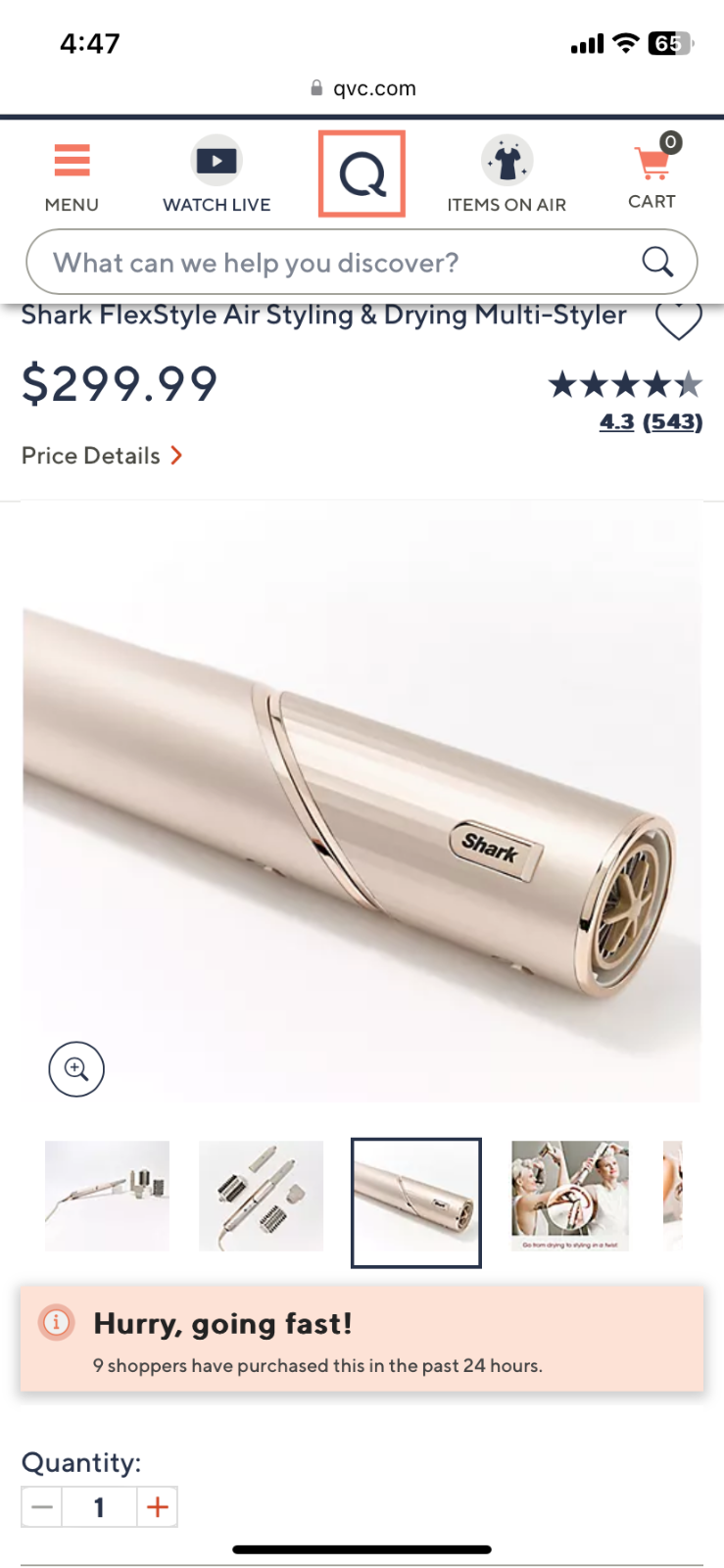Increase quantity with the plus button
This screenshot has width=724, height=1568.
[157, 1506]
